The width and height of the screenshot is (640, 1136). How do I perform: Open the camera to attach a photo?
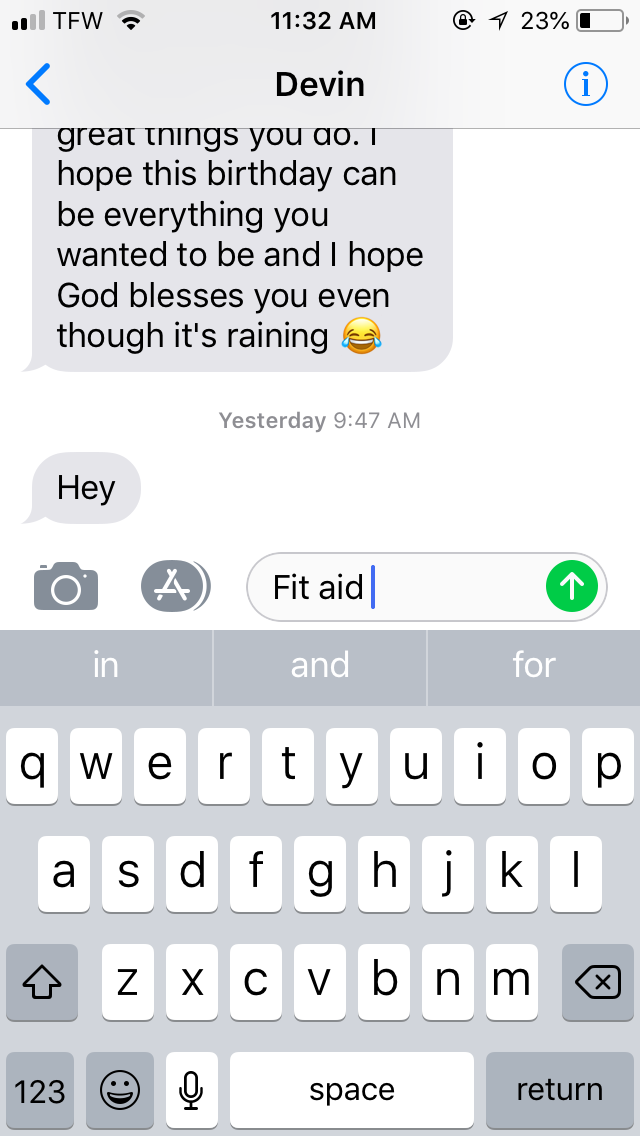pos(66,587)
